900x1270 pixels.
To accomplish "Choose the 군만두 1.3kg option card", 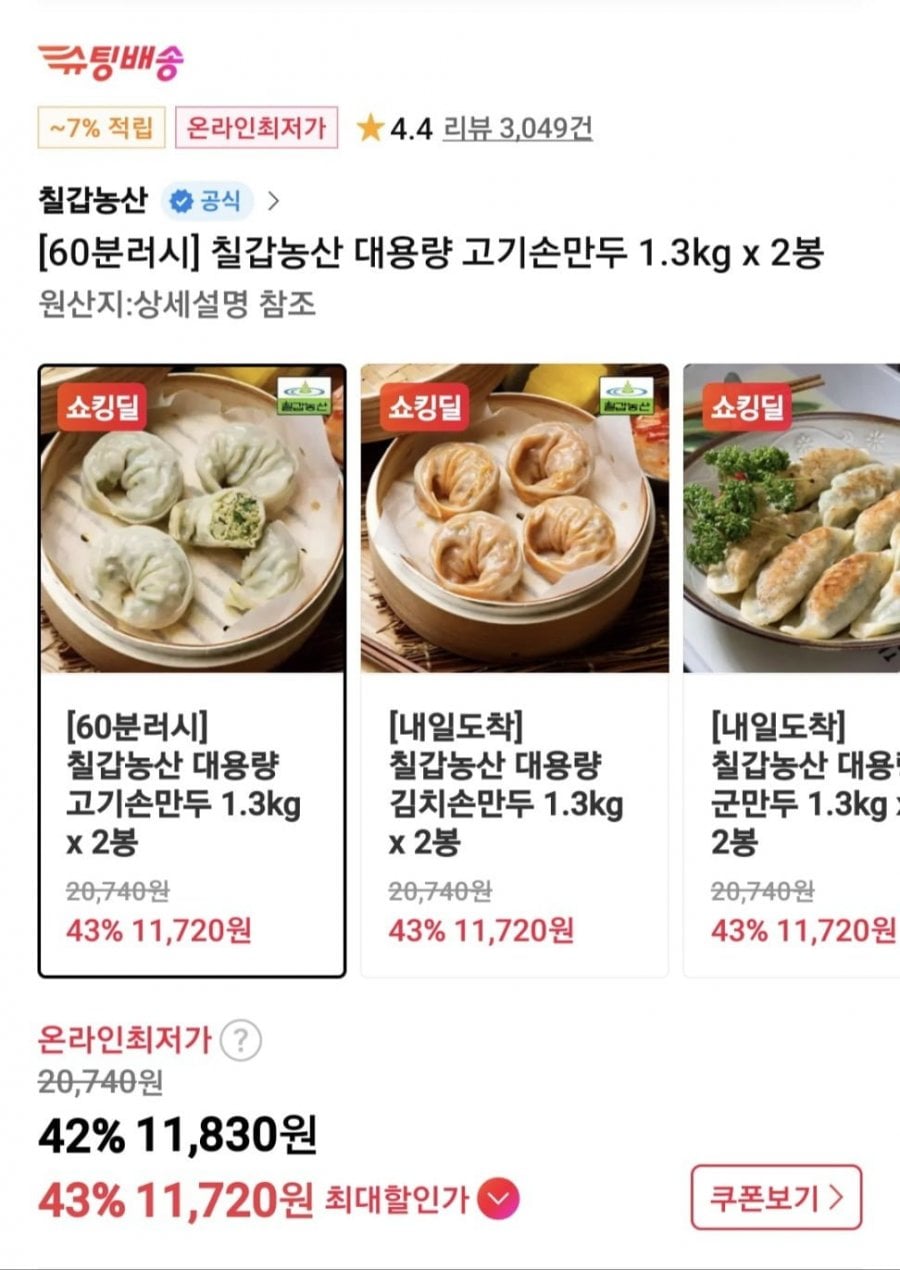I will coord(792,670).
